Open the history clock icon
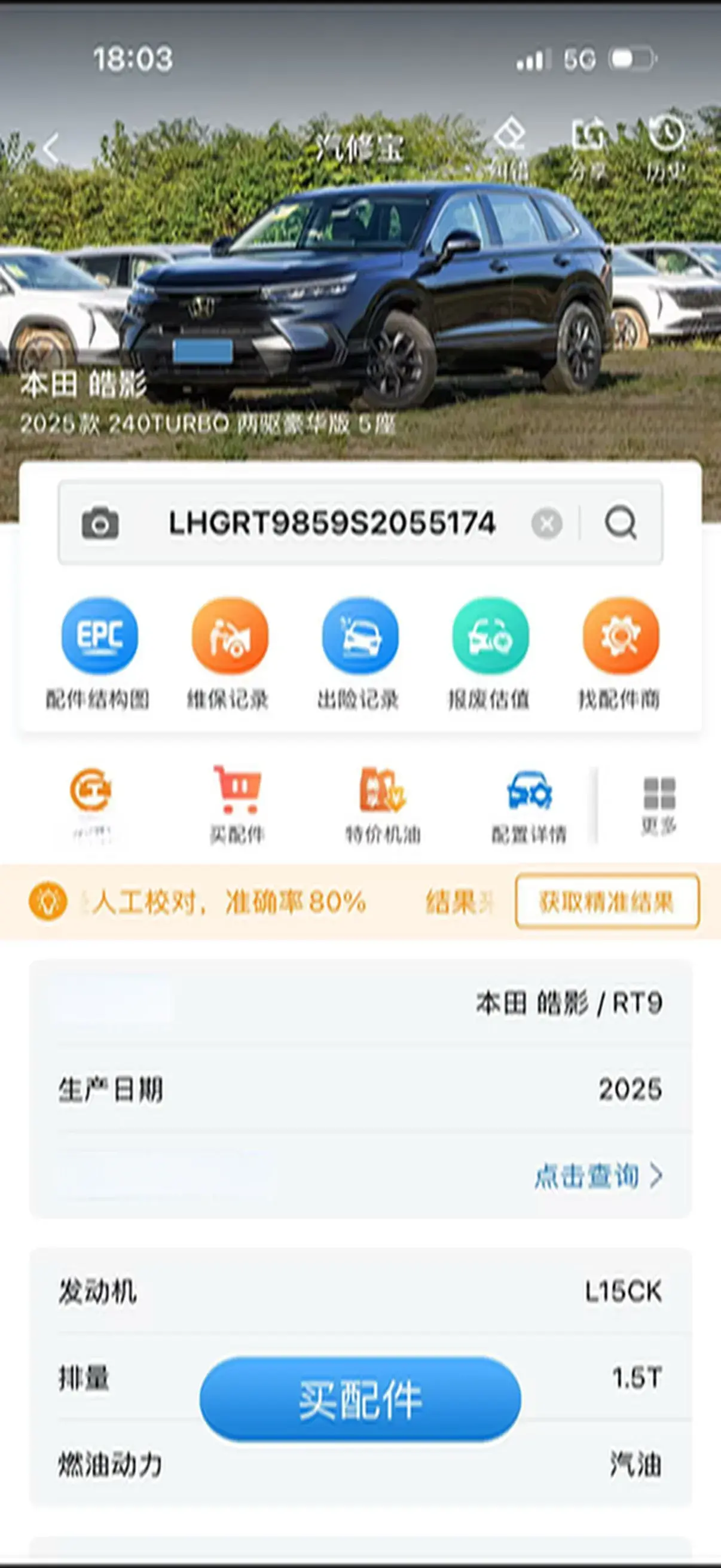Viewport: 721px width, 1568px height. tap(666, 145)
